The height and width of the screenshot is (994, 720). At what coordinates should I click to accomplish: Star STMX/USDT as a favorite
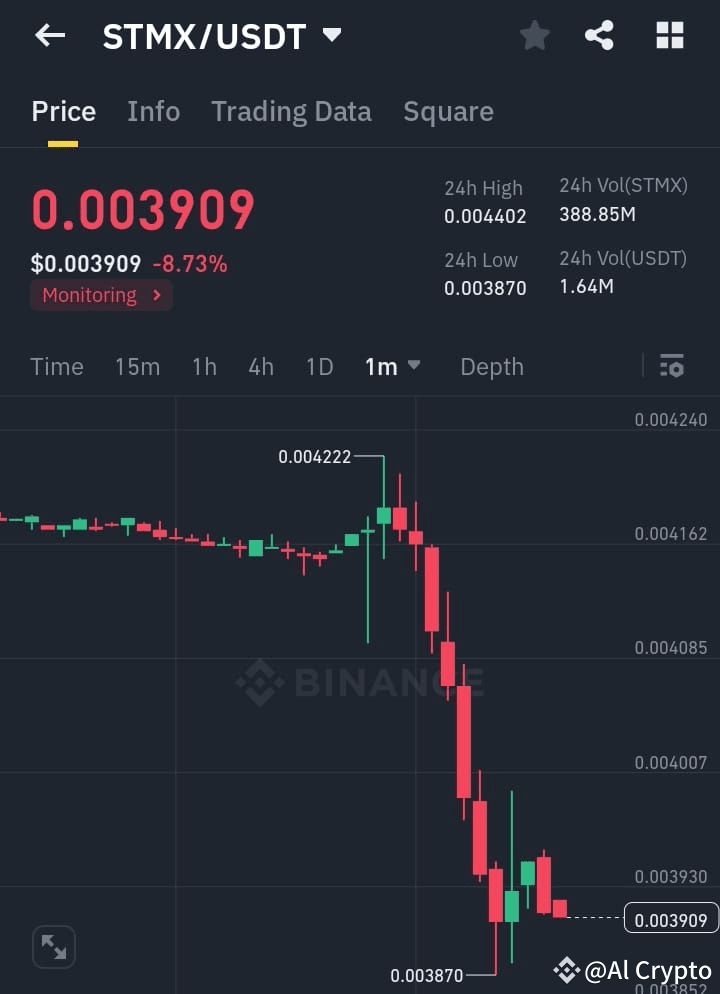534,35
